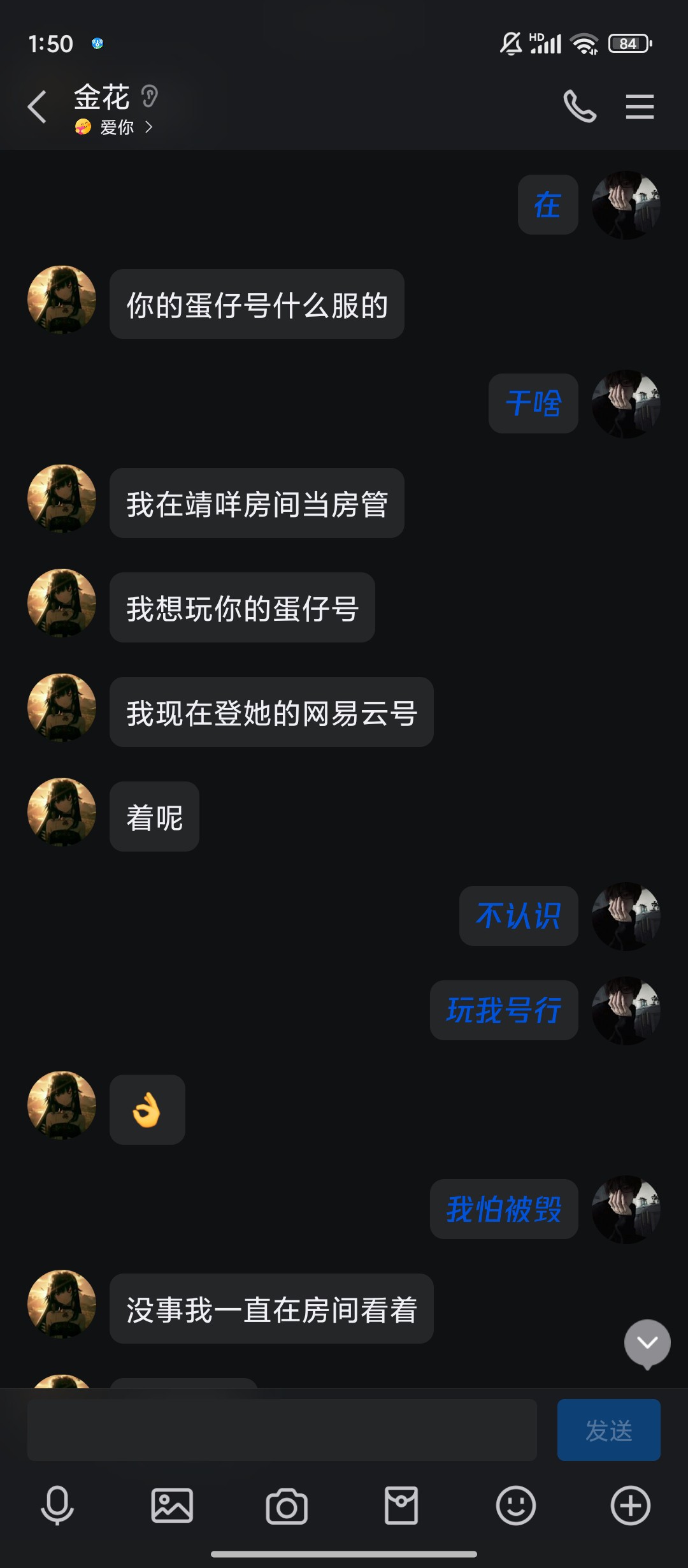The height and width of the screenshot is (1568, 688).
Task: Launch the camera to take a photo
Action: click(287, 1506)
